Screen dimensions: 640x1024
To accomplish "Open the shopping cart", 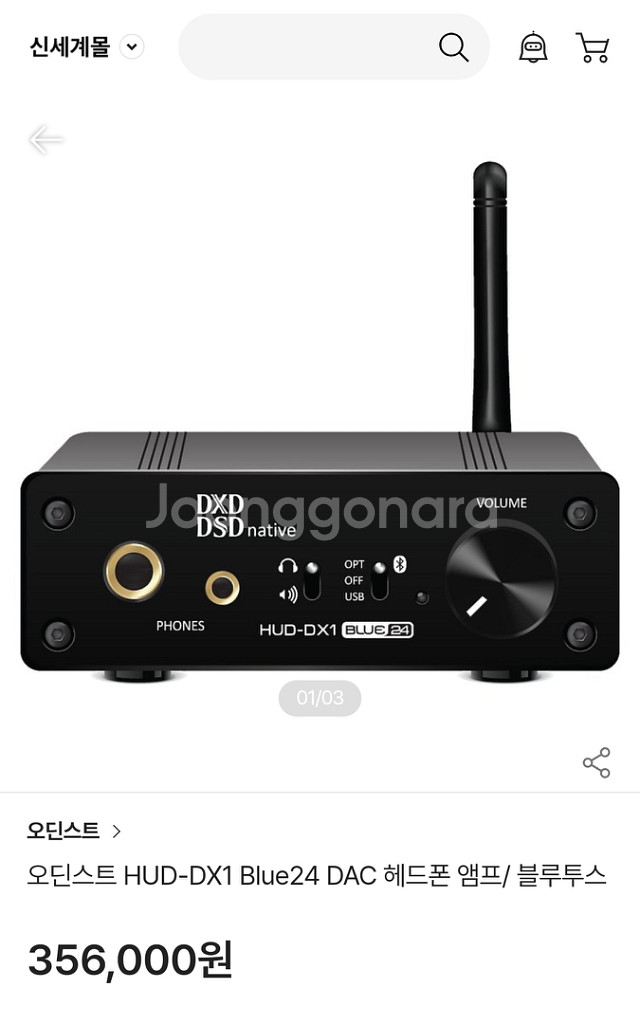I will pos(592,47).
